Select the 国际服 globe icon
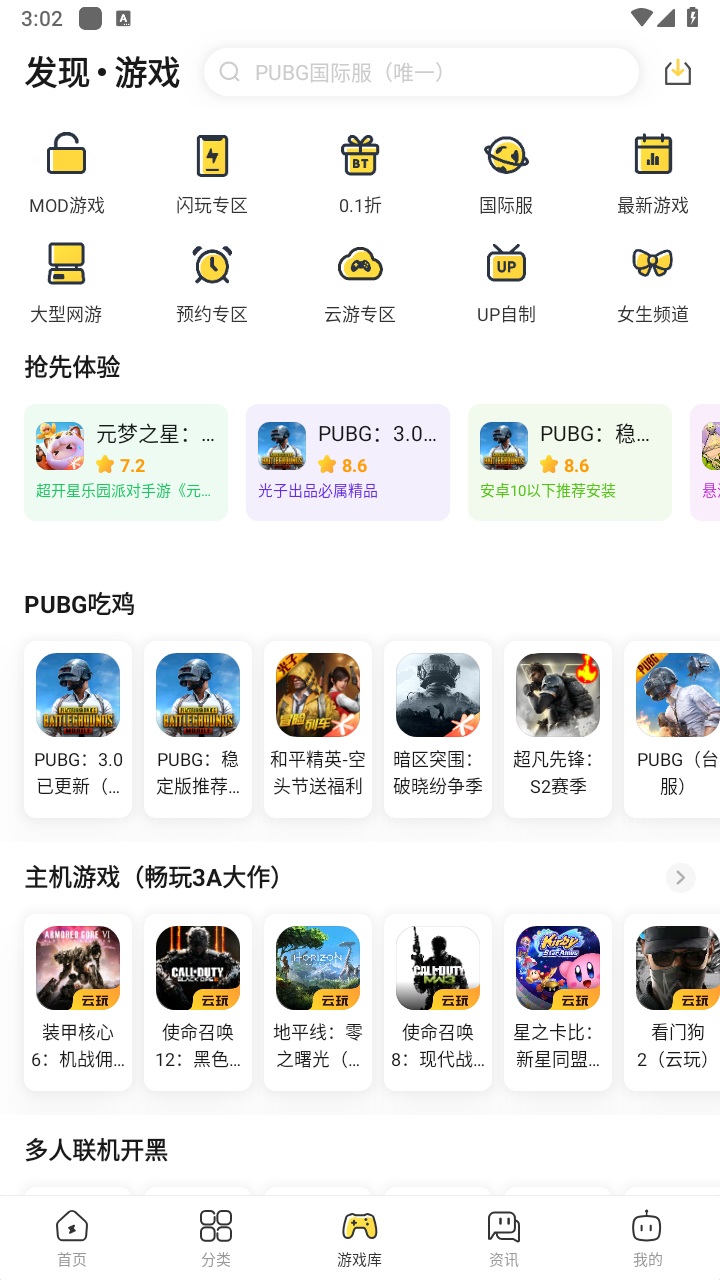The height and width of the screenshot is (1280, 720). (505, 155)
